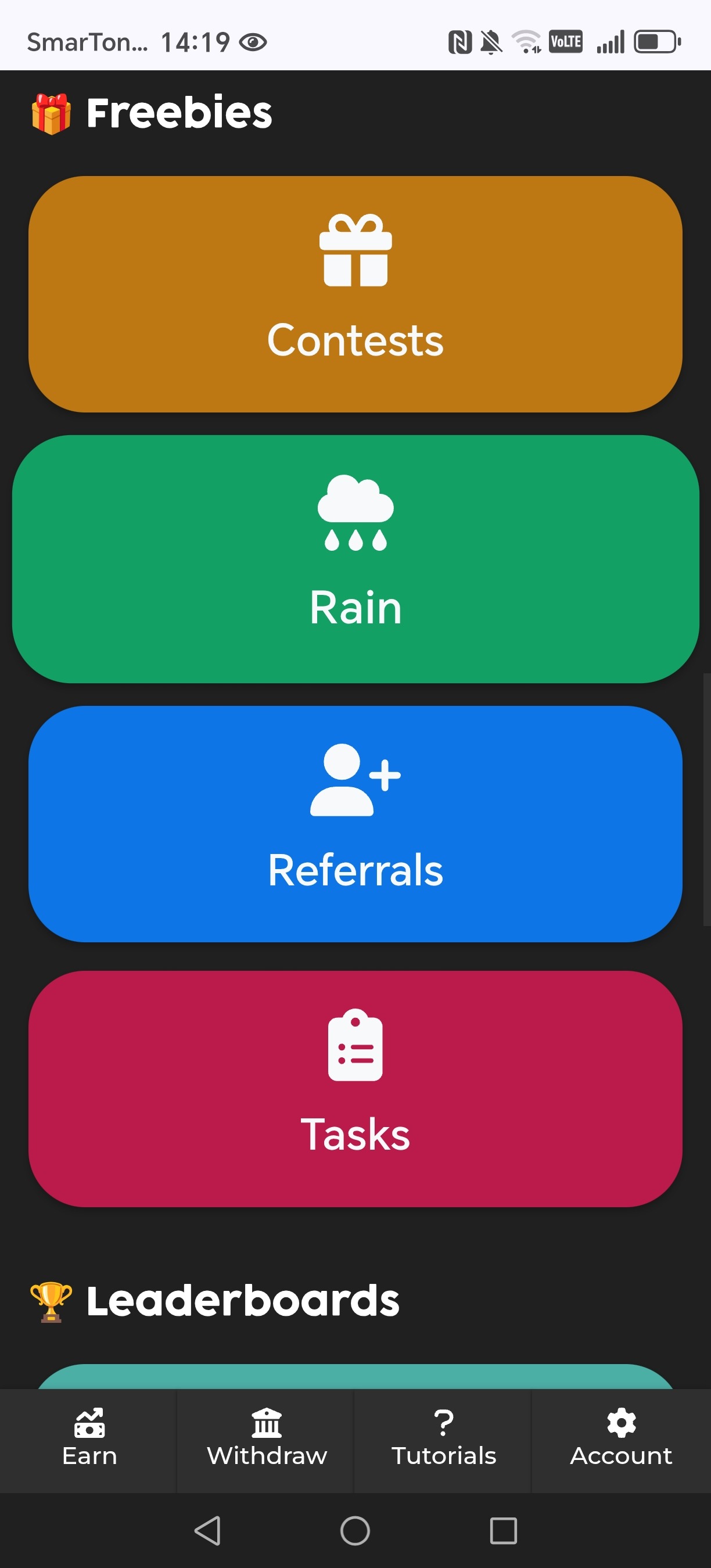Viewport: 711px width, 1568px height.
Task: Tap the gift emoji next to Freebies heading
Action: pos(51,113)
